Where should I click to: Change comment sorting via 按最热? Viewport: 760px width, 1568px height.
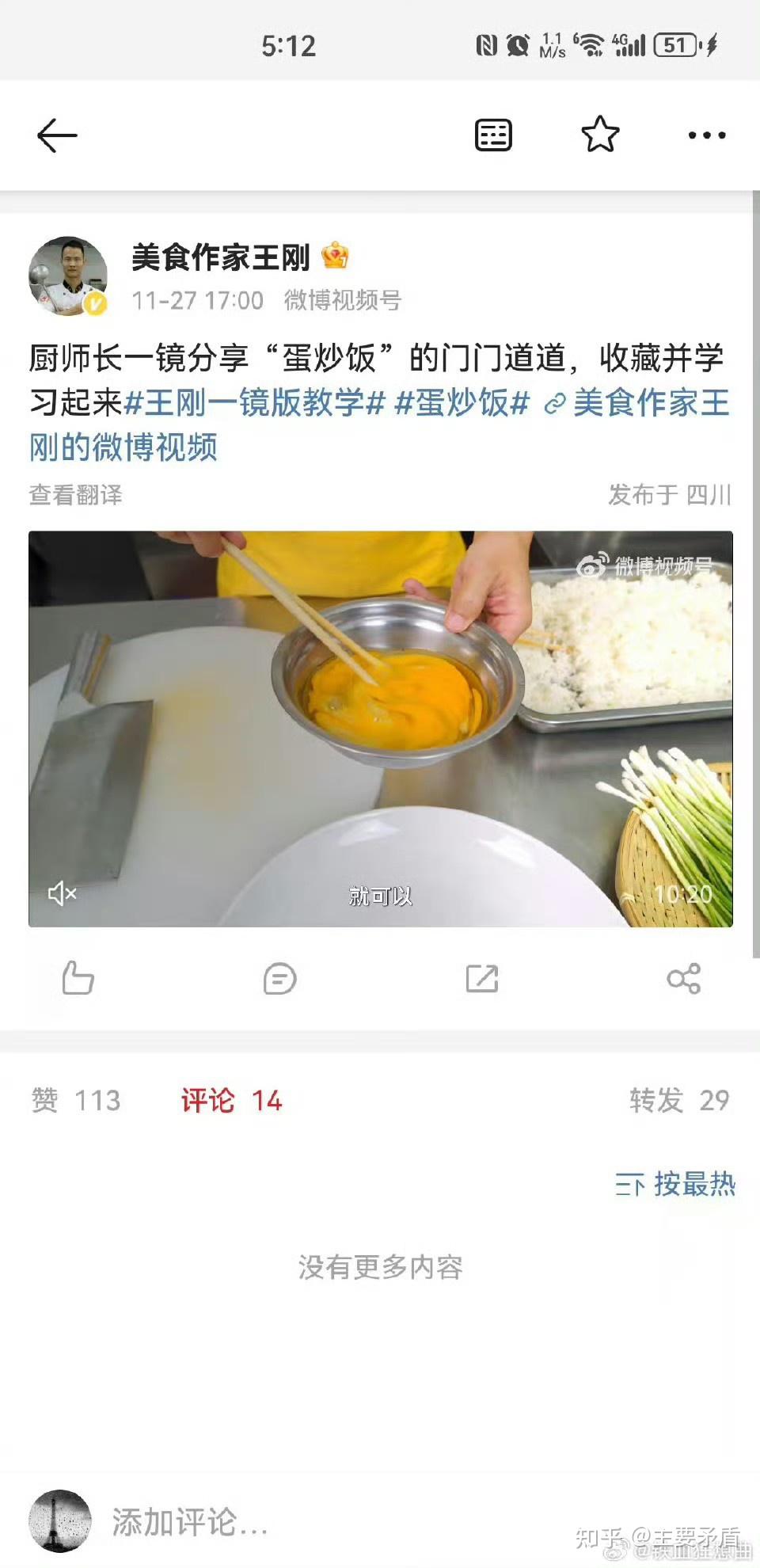675,1184
